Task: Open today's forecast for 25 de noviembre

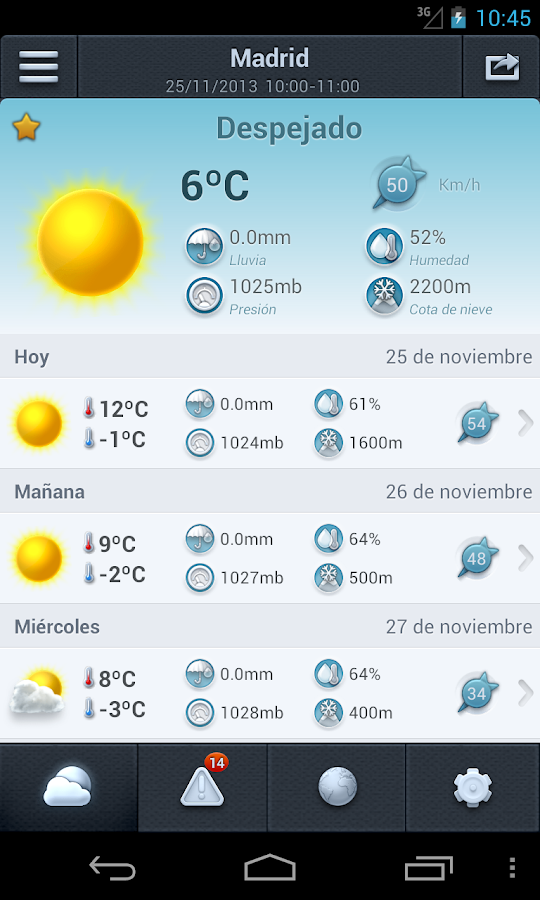Action: pyautogui.click(x=270, y=423)
